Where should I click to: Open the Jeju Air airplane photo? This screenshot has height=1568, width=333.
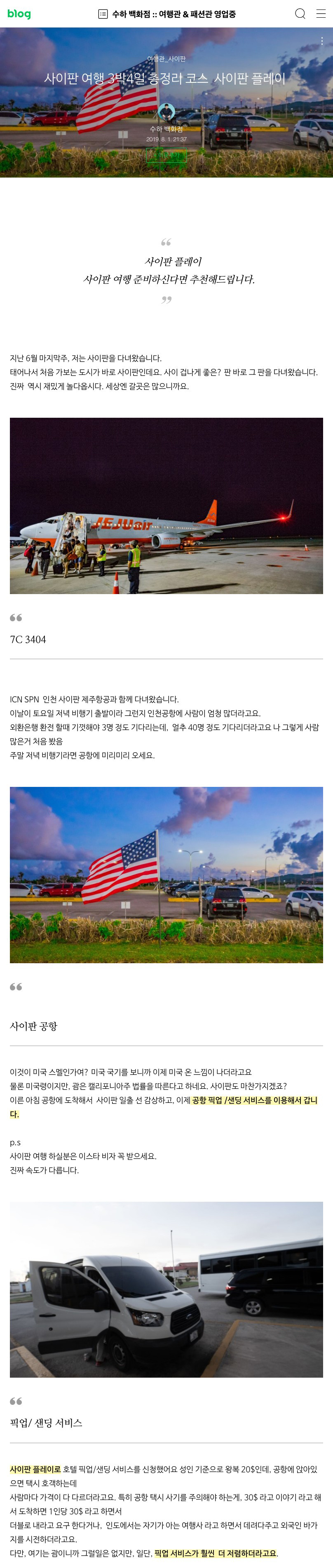166,505
